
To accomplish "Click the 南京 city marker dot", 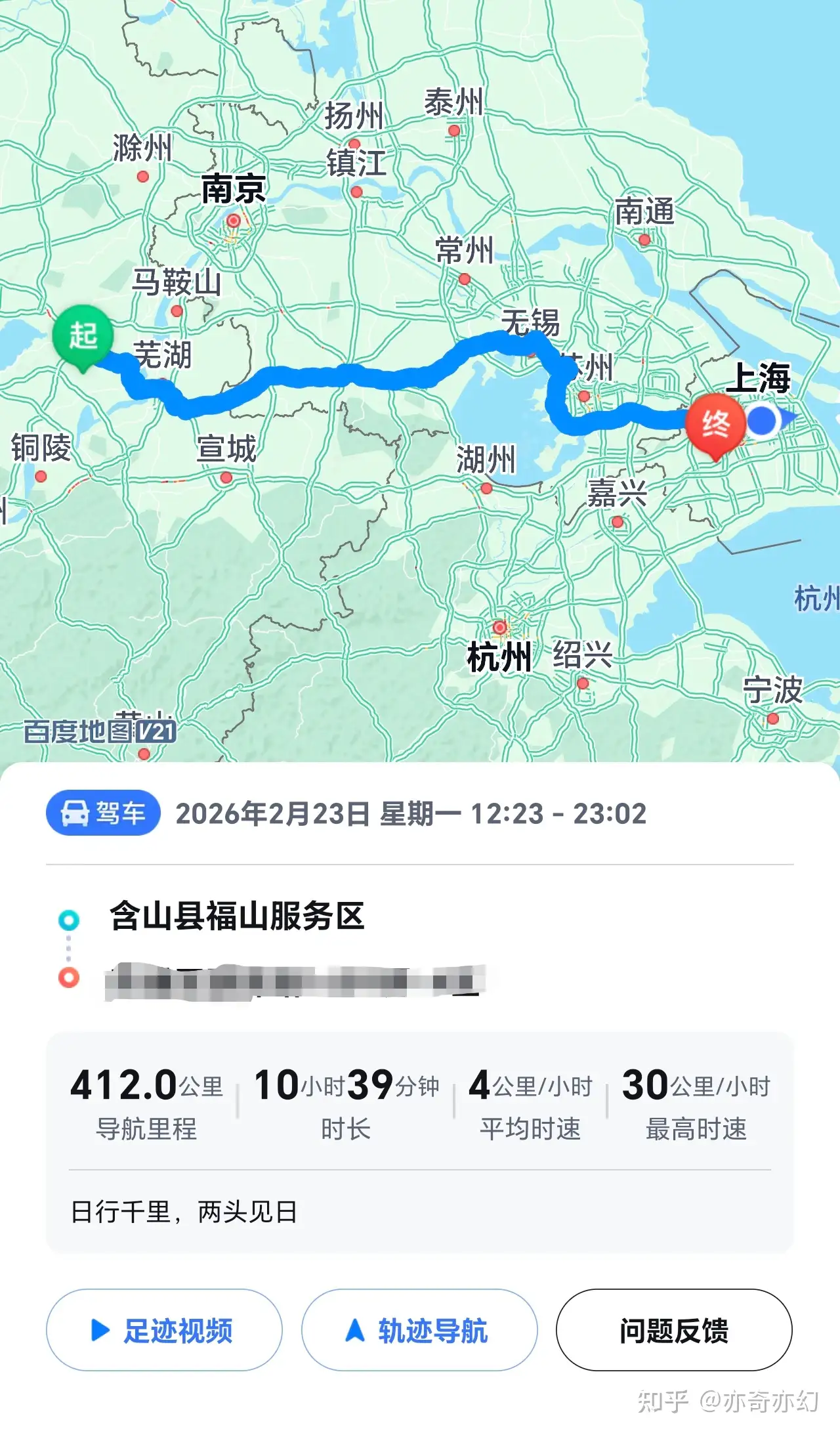I will [x=234, y=221].
